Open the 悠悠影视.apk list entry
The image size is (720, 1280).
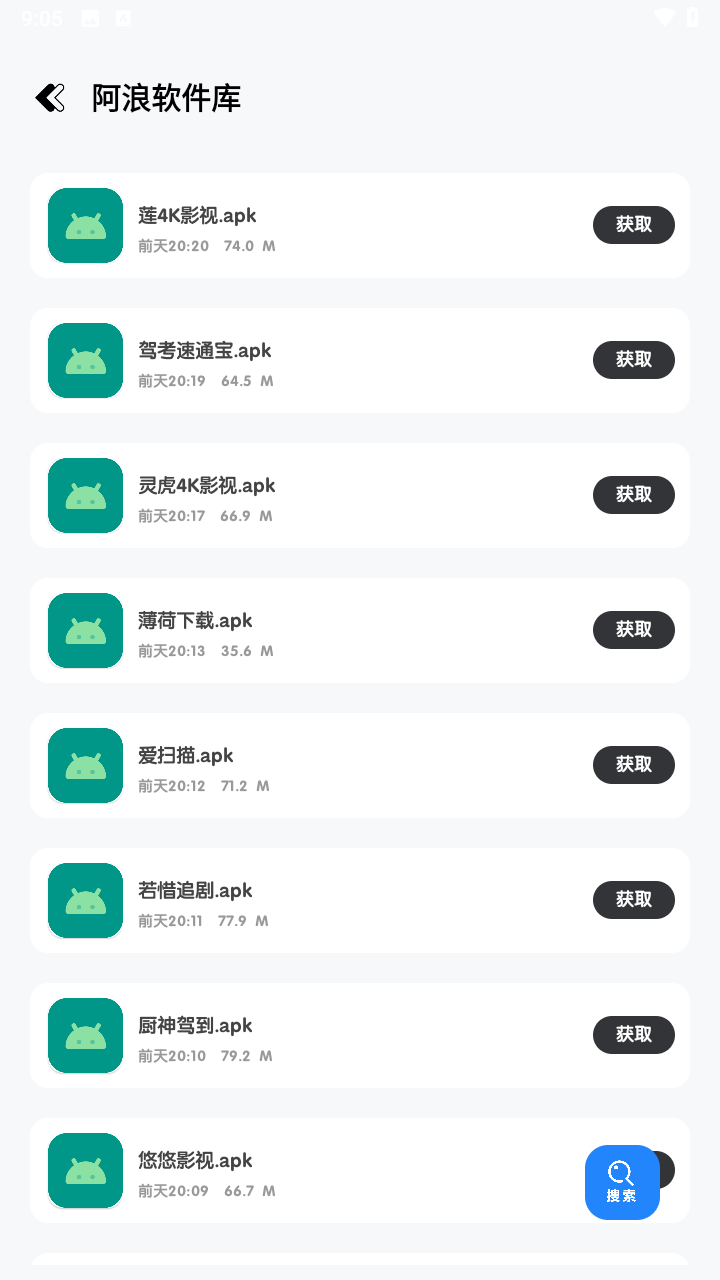(x=300, y=1170)
